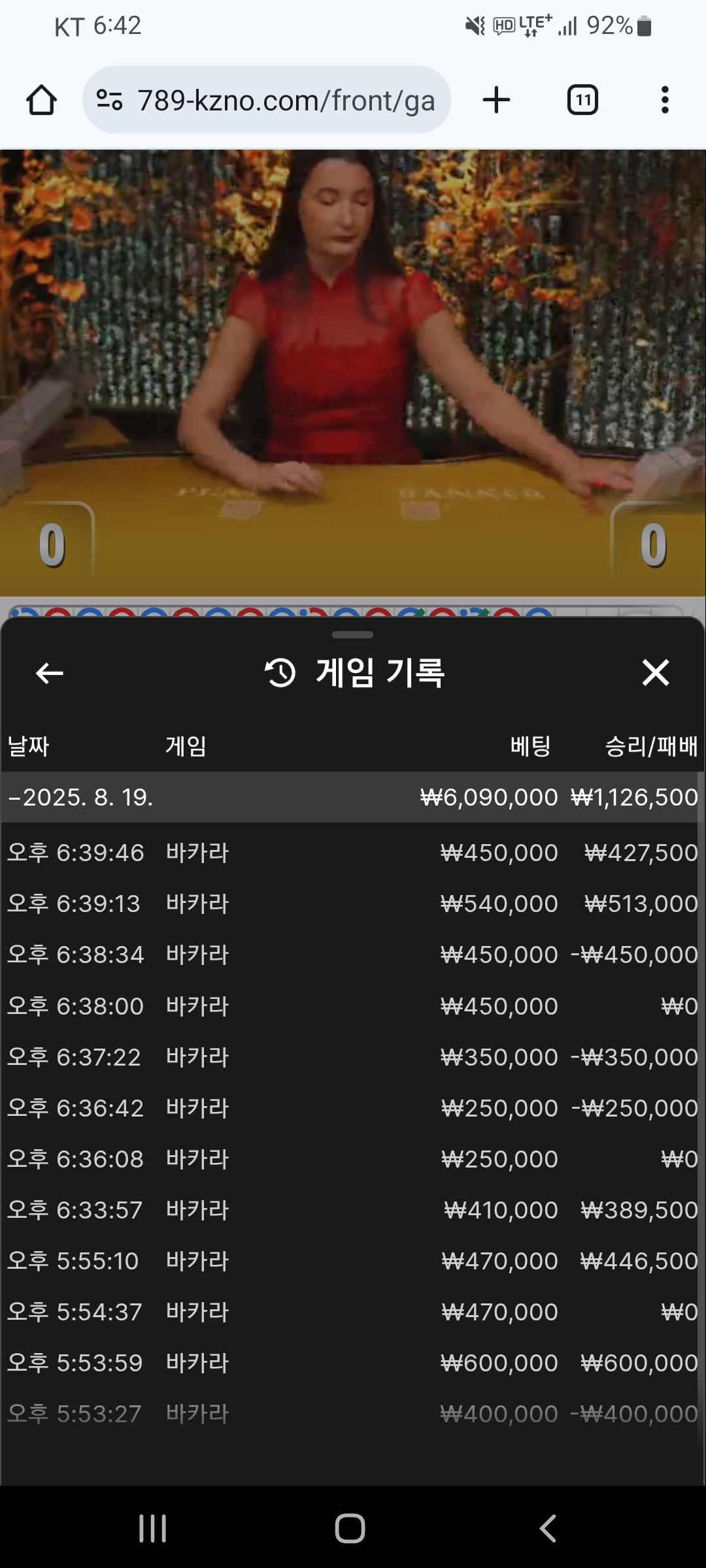Open the 6:37:22 baccarat record
Screen dimensions: 706x1568
click(x=353, y=1056)
